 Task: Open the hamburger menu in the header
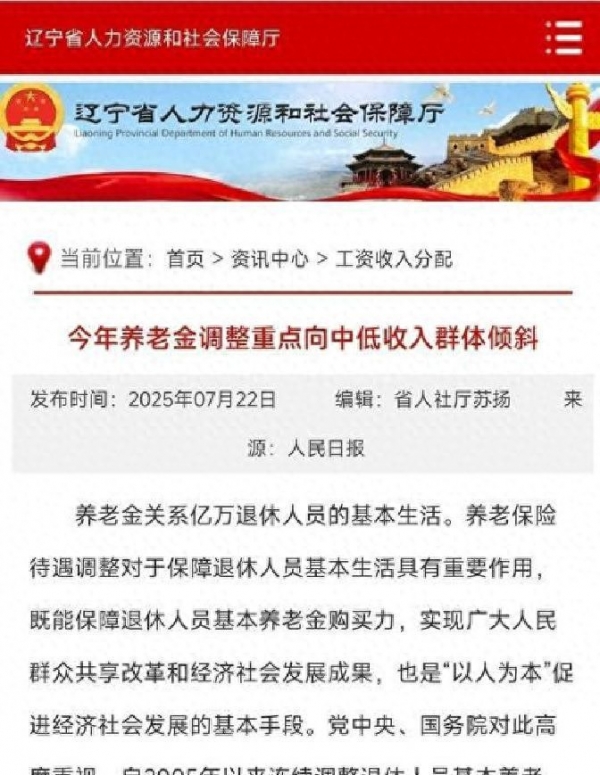coord(564,37)
